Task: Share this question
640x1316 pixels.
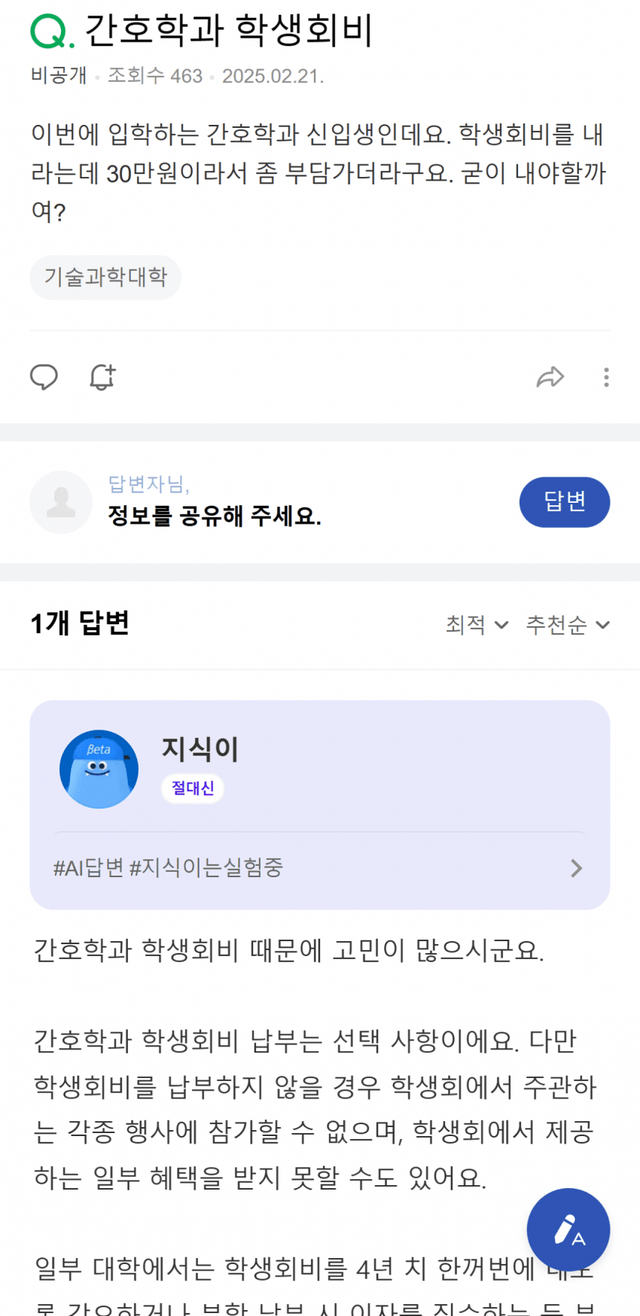Action: pos(550,377)
